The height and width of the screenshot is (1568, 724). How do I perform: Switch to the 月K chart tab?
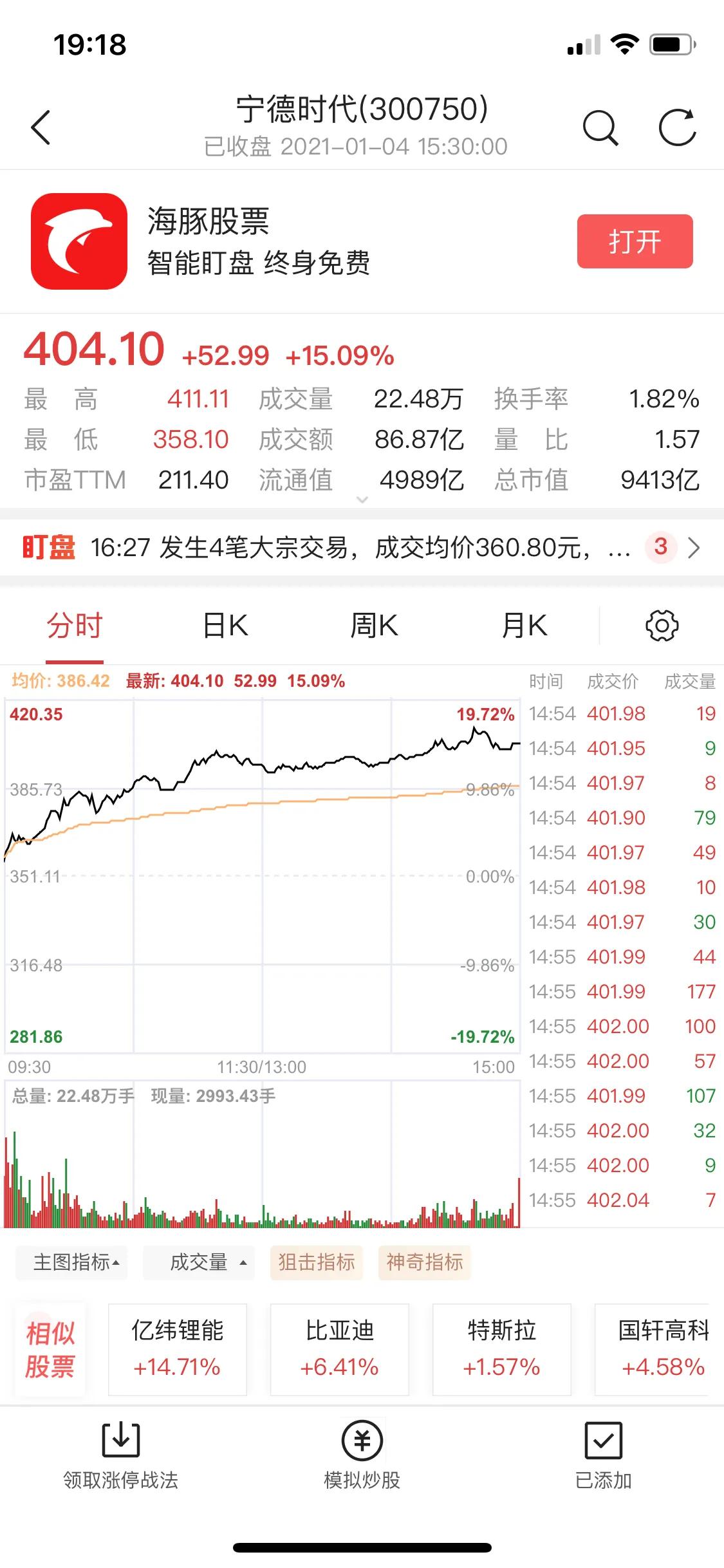point(524,624)
